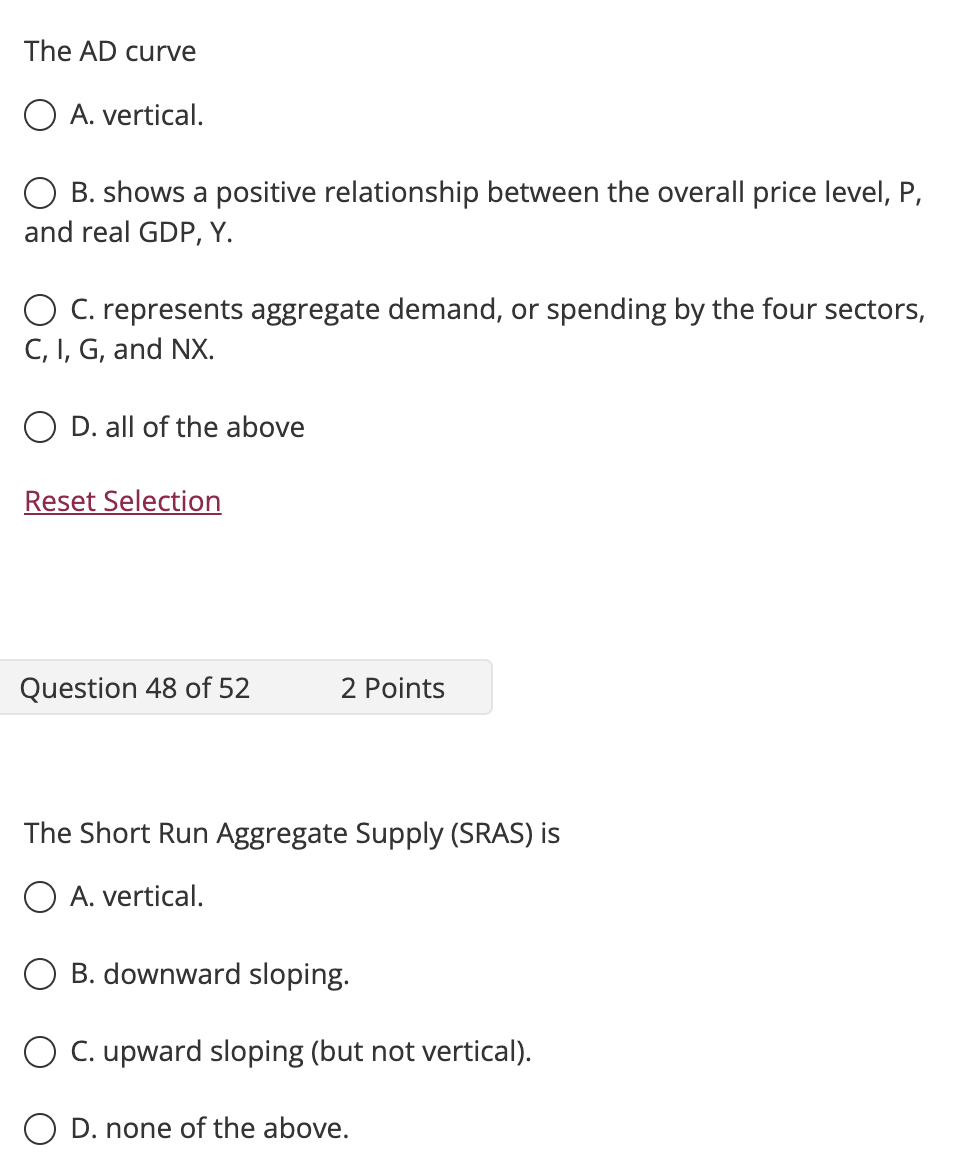The width and height of the screenshot is (968, 1174).
Task: Select 'A. vertical' for the SRAS question
Action: point(40,897)
